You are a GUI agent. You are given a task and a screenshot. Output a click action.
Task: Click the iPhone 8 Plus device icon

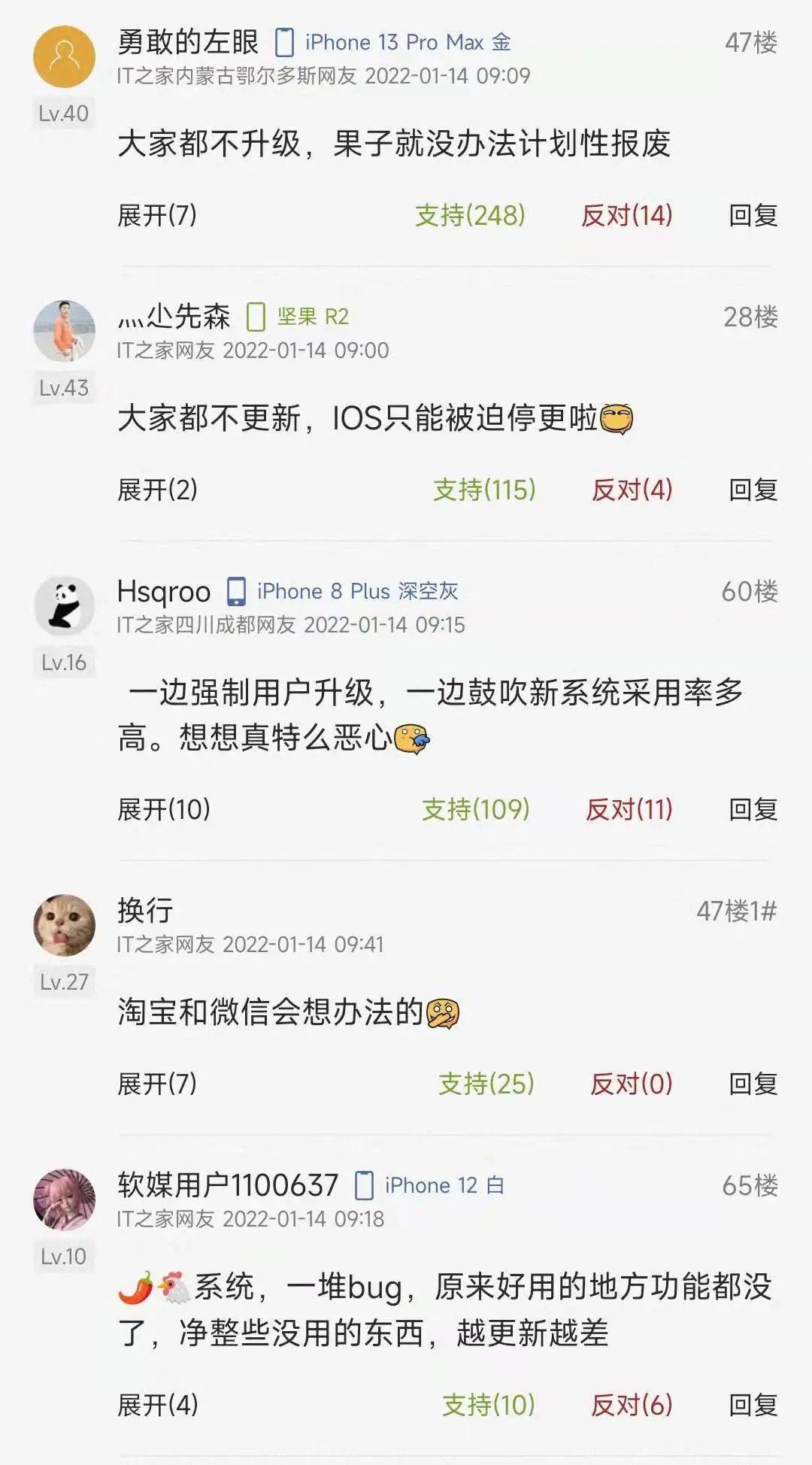236,592
